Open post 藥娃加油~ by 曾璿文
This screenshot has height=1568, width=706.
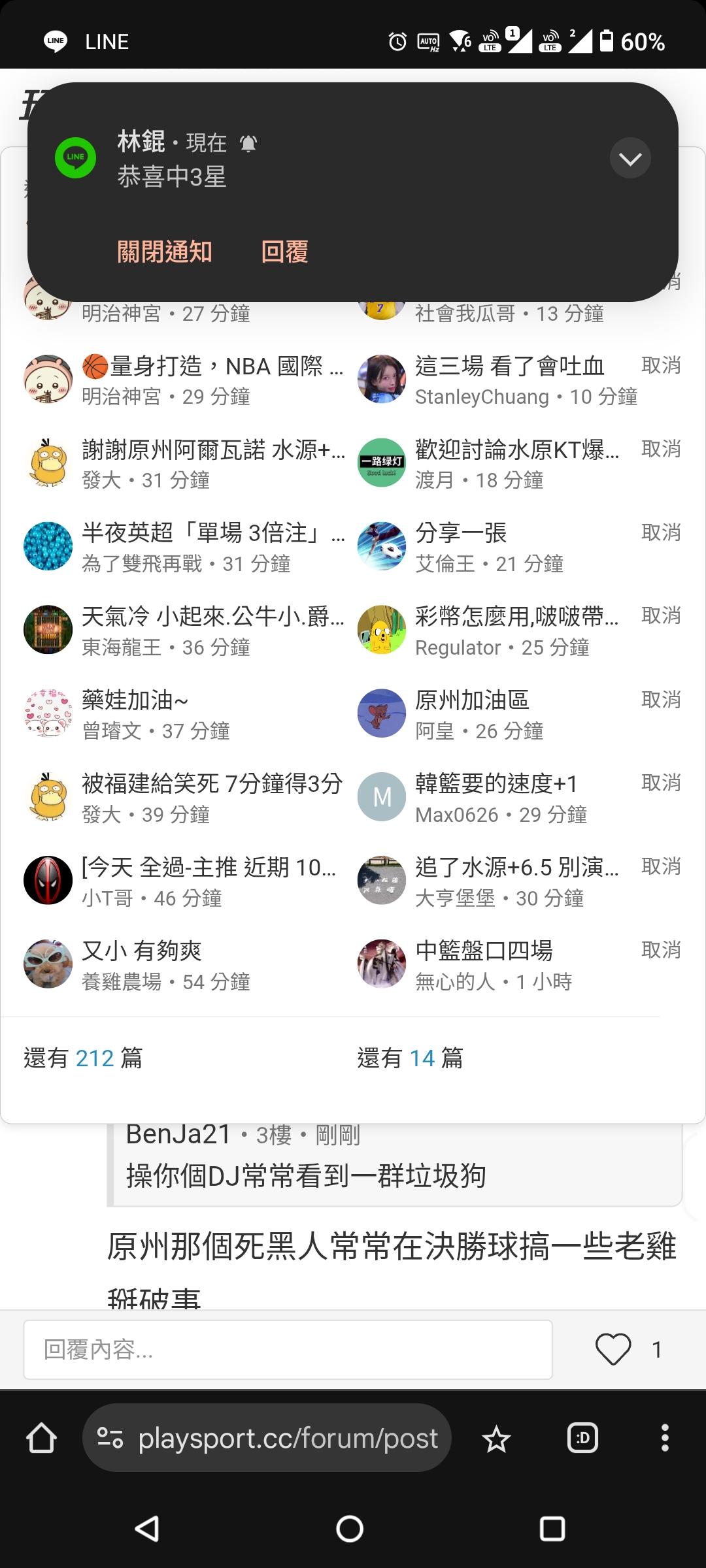[x=135, y=700]
